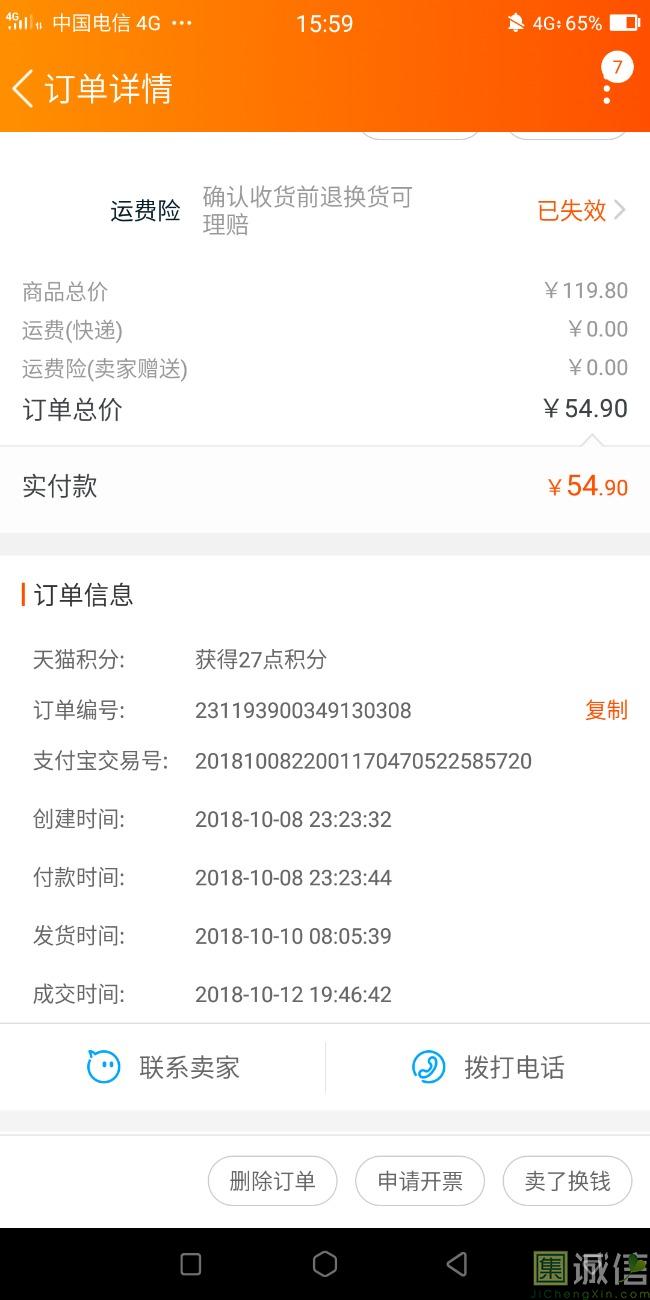The height and width of the screenshot is (1300, 650).
Task: Open the 运费险 已失效 row
Action: [x=325, y=211]
